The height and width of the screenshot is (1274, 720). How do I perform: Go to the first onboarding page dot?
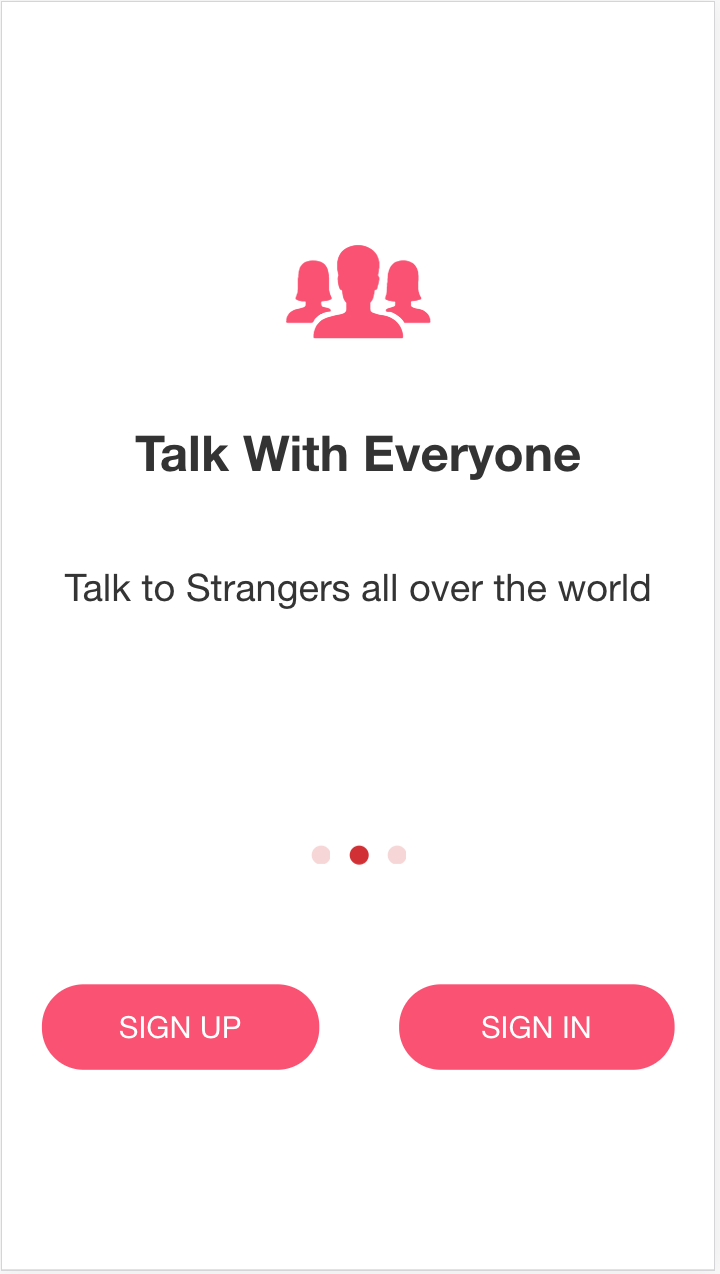click(321, 855)
